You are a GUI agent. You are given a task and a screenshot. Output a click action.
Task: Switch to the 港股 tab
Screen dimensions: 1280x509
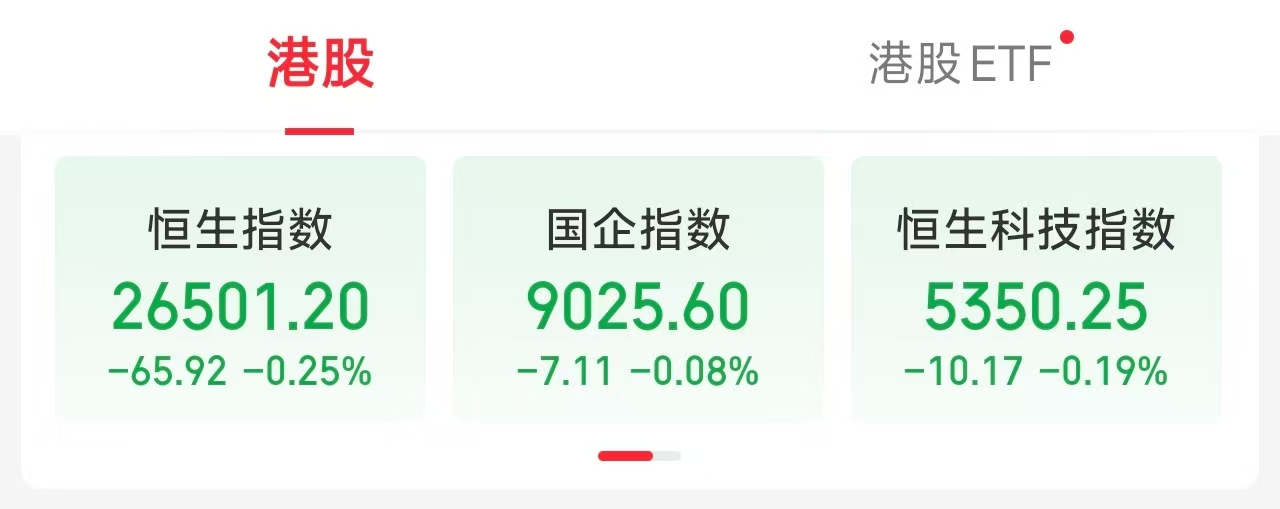tap(320, 66)
